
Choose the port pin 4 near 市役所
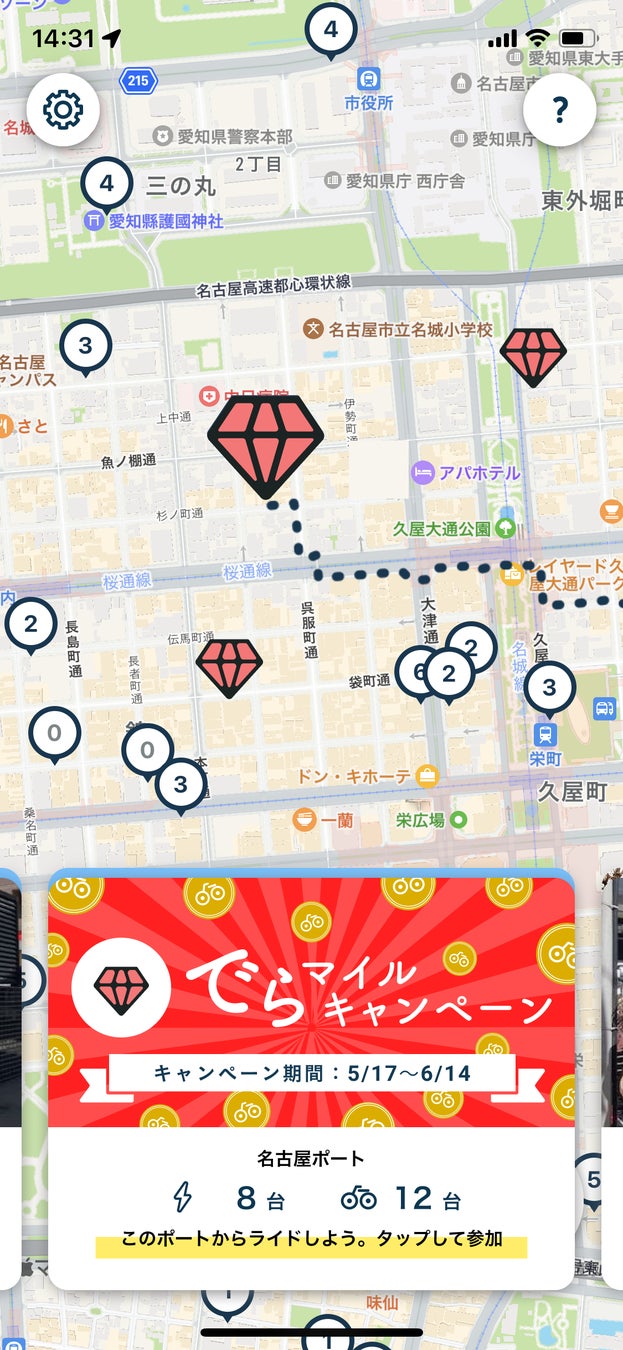pos(331,30)
